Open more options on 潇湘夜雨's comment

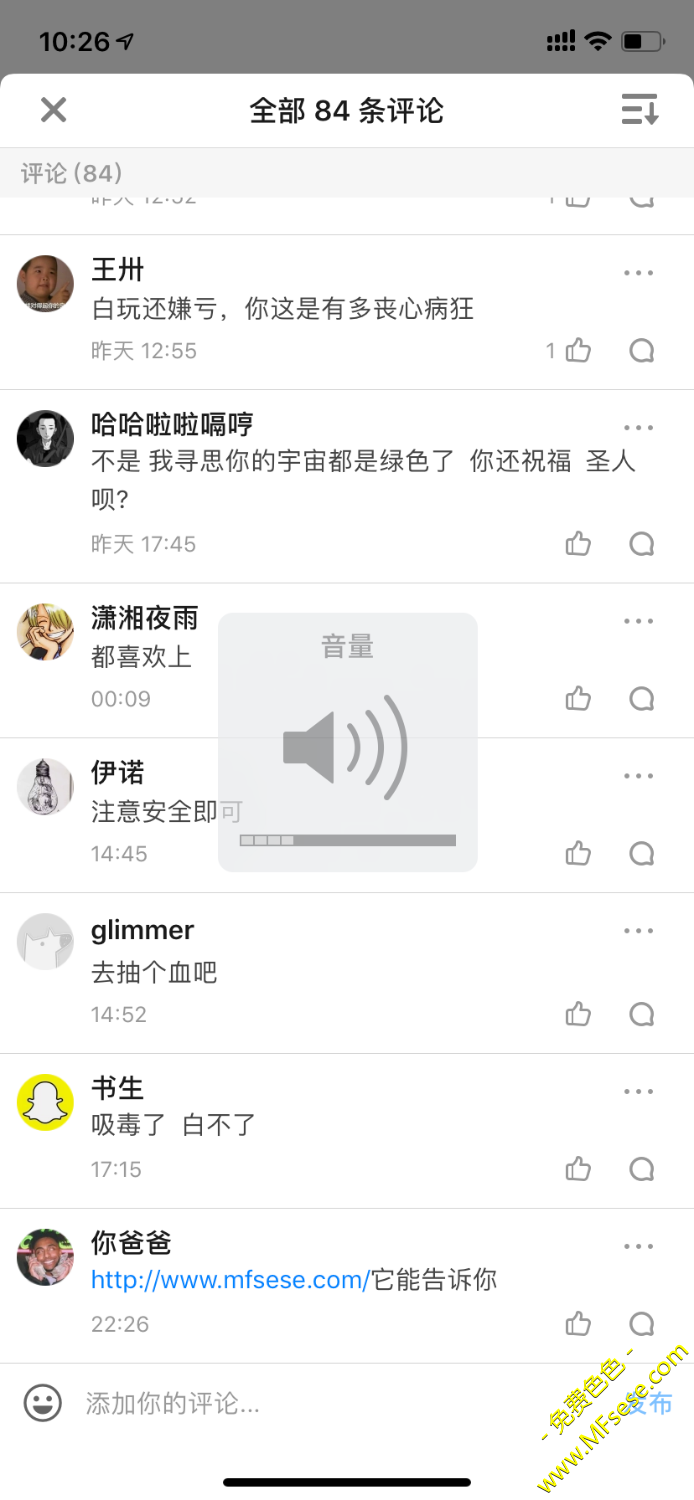tap(638, 621)
